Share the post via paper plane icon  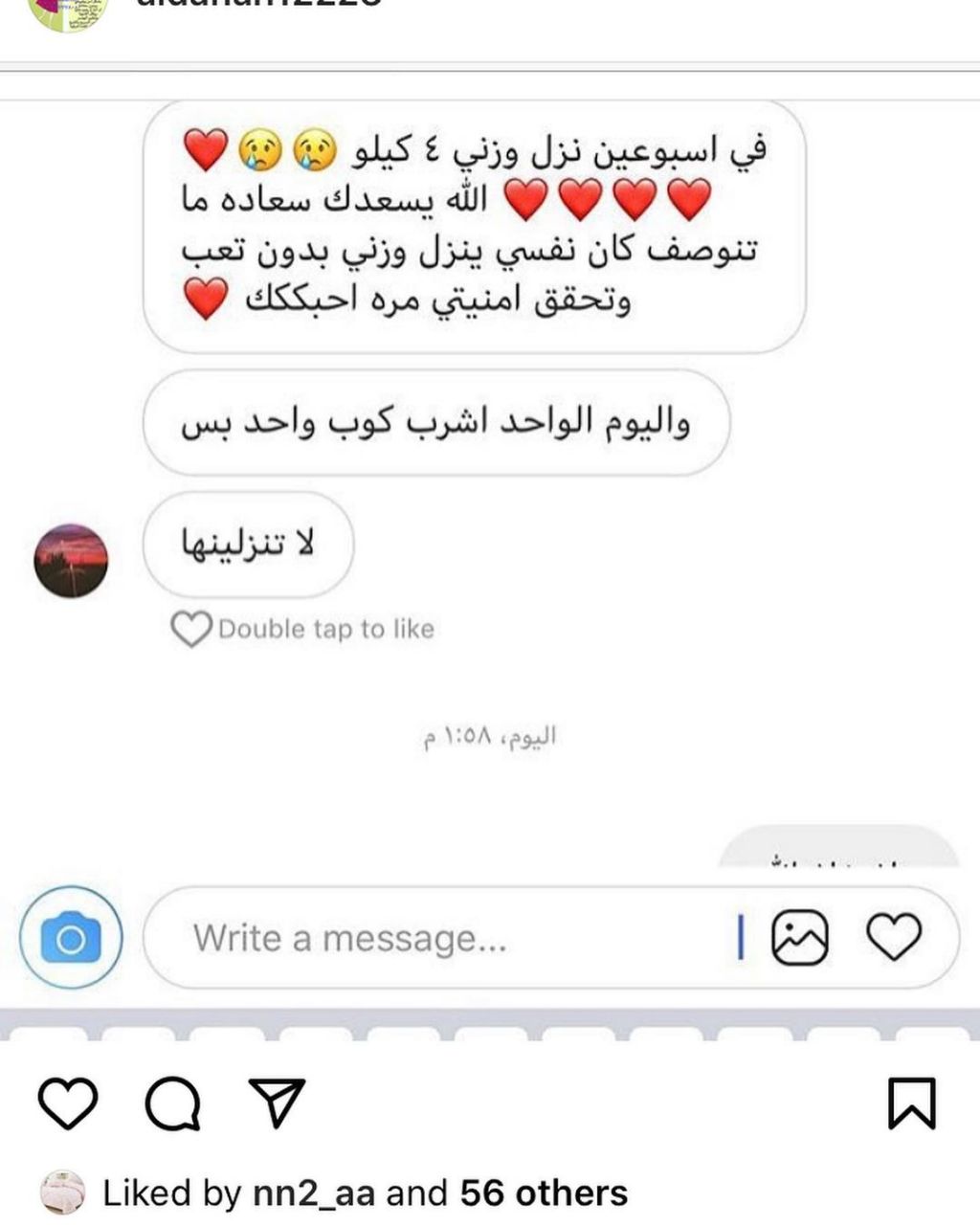tap(277, 1102)
